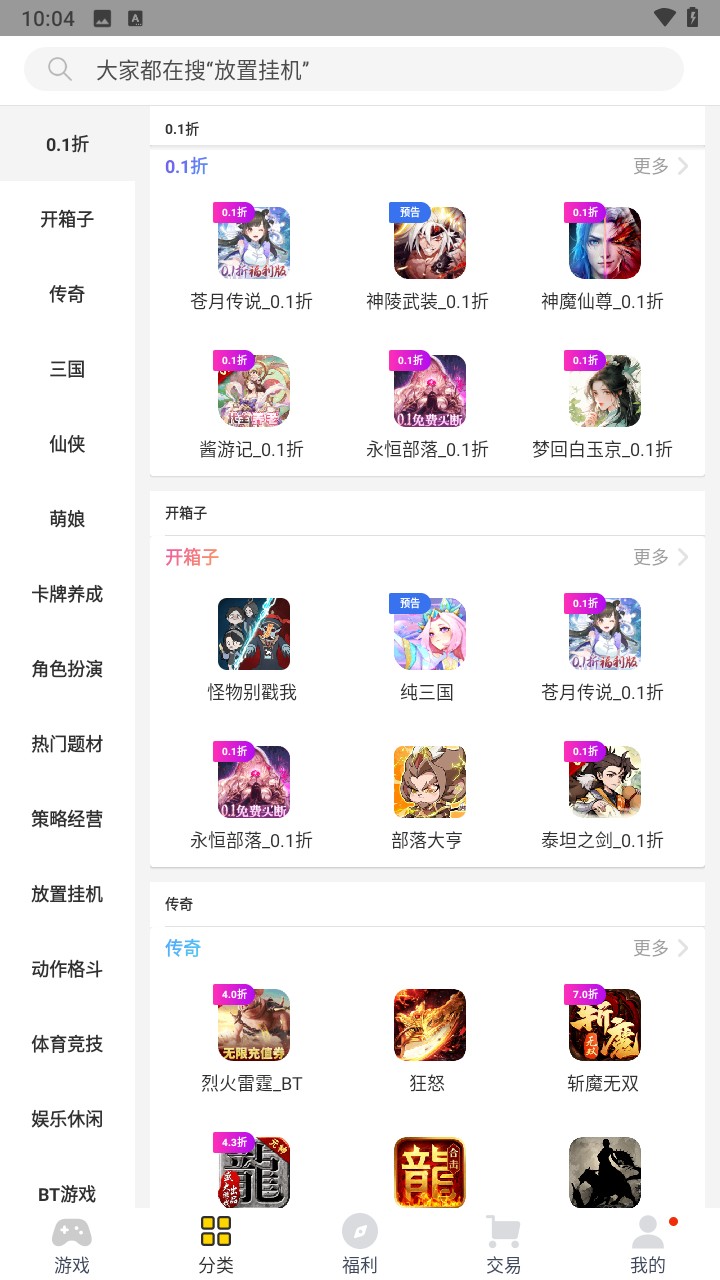Open 神魔仙尊_0.1折 game page
720x1280 pixels.
pyautogui.click(x=604, y=242)
